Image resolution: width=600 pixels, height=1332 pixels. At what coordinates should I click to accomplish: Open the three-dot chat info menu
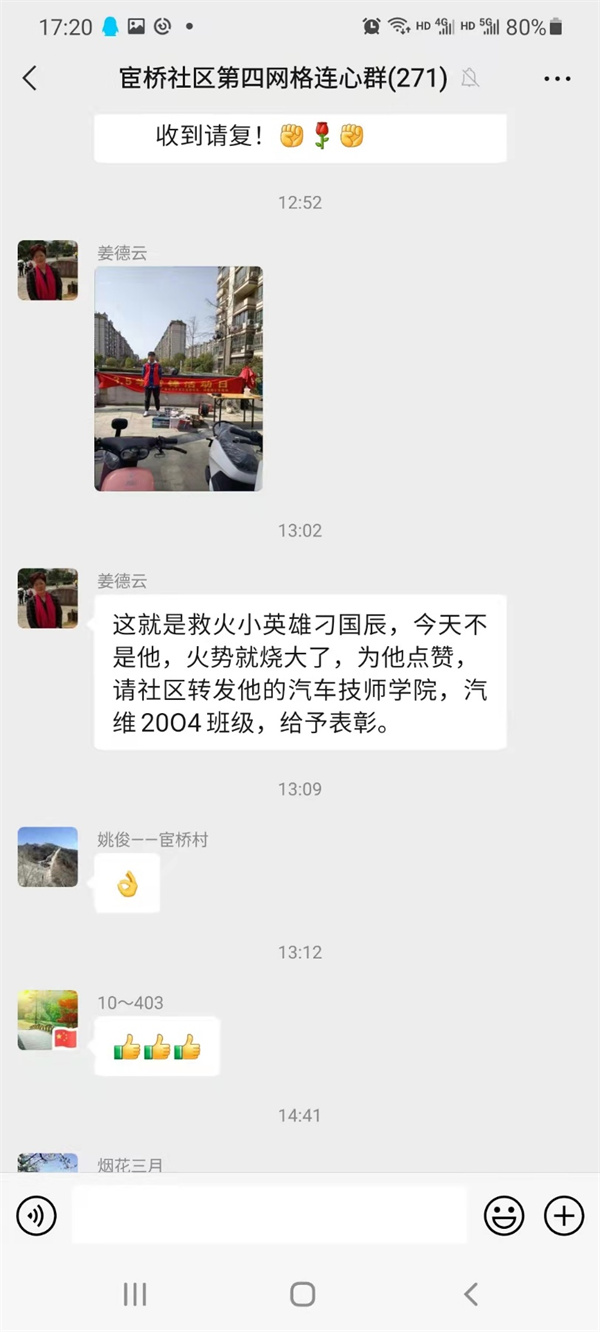click(x=557, y=78)
